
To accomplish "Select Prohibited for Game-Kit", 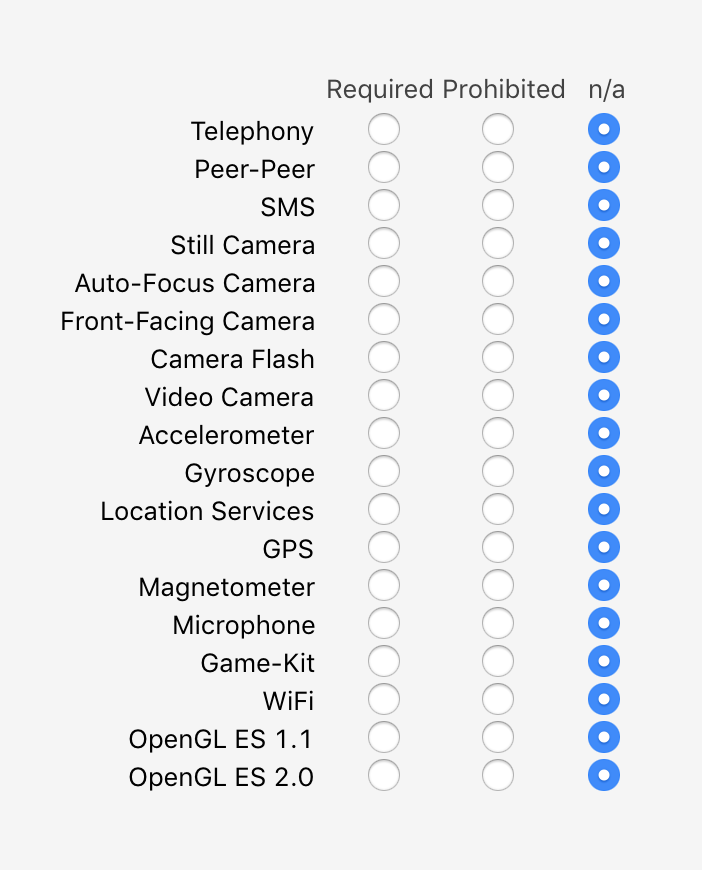I will [498, 662].
